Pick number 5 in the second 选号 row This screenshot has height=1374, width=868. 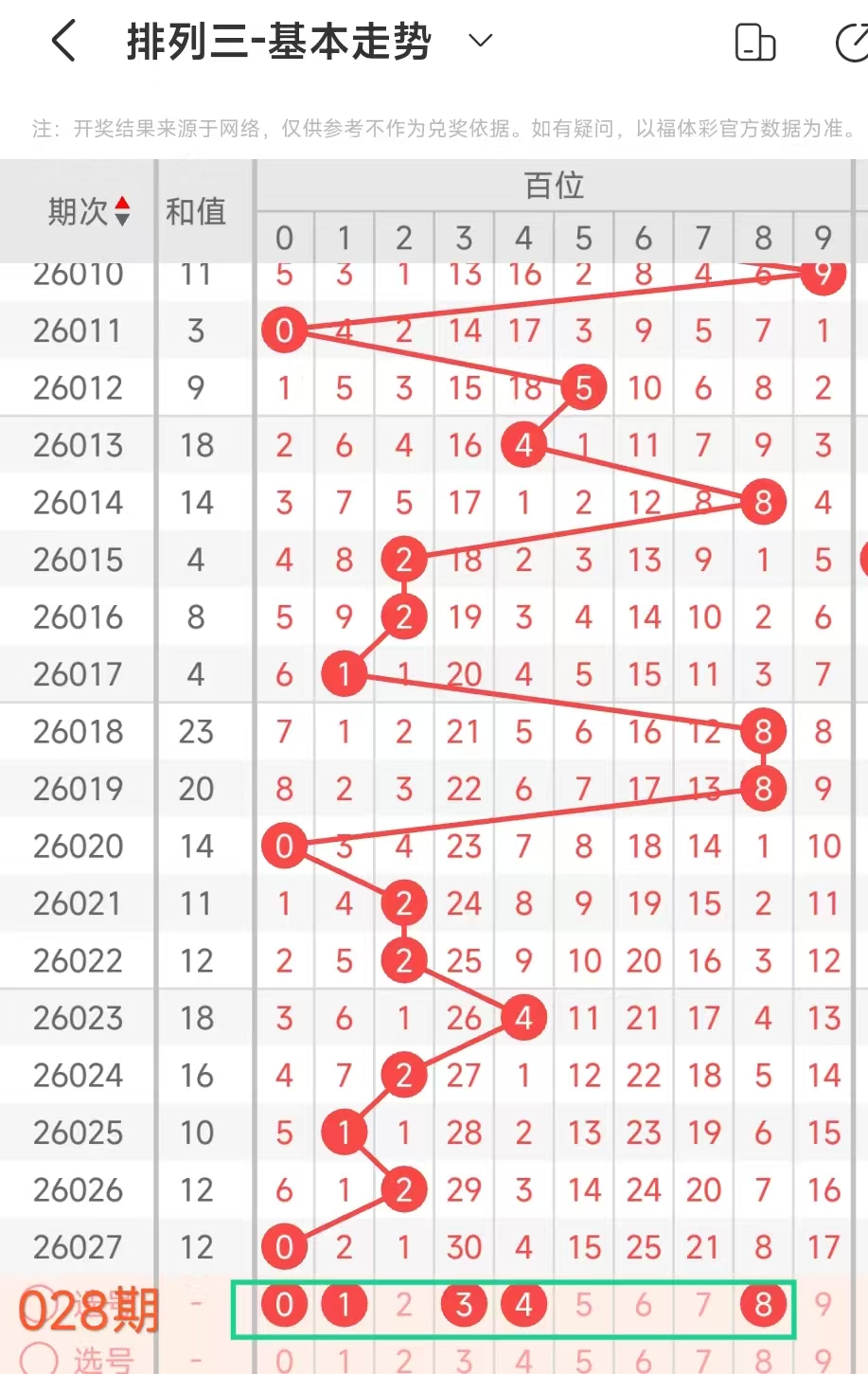[x=584, y=1362]
